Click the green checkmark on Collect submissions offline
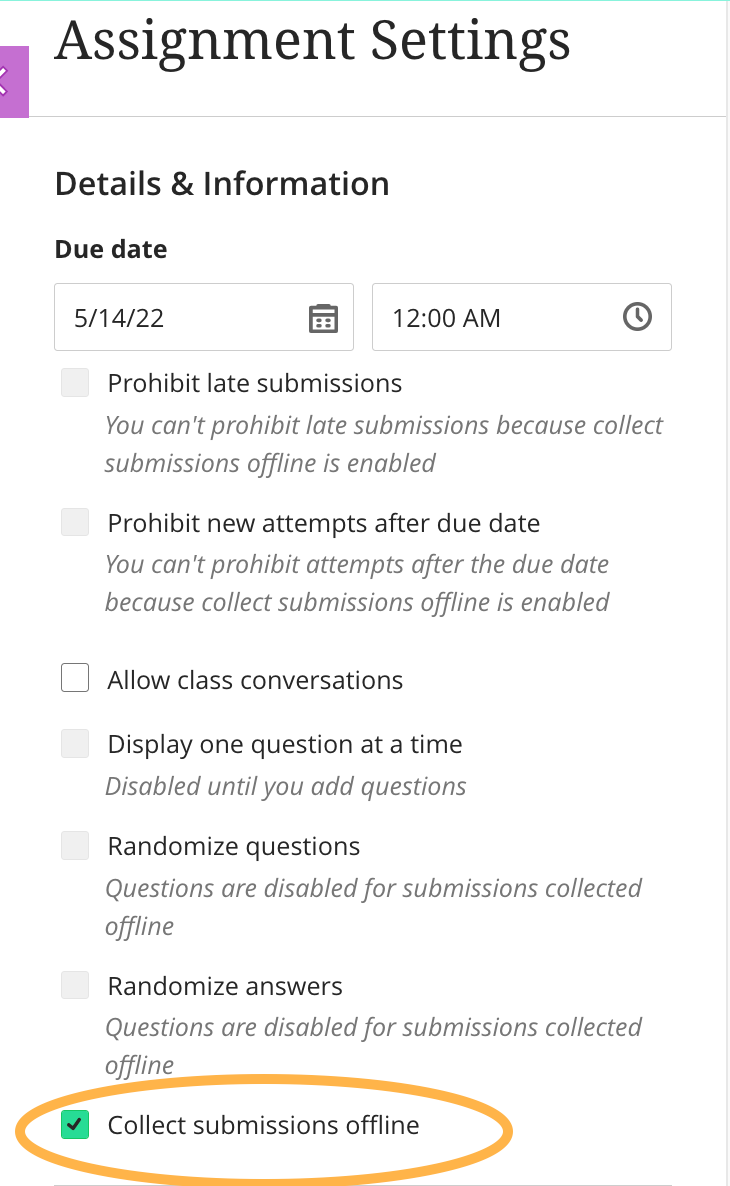 (x=75, y=1124)
